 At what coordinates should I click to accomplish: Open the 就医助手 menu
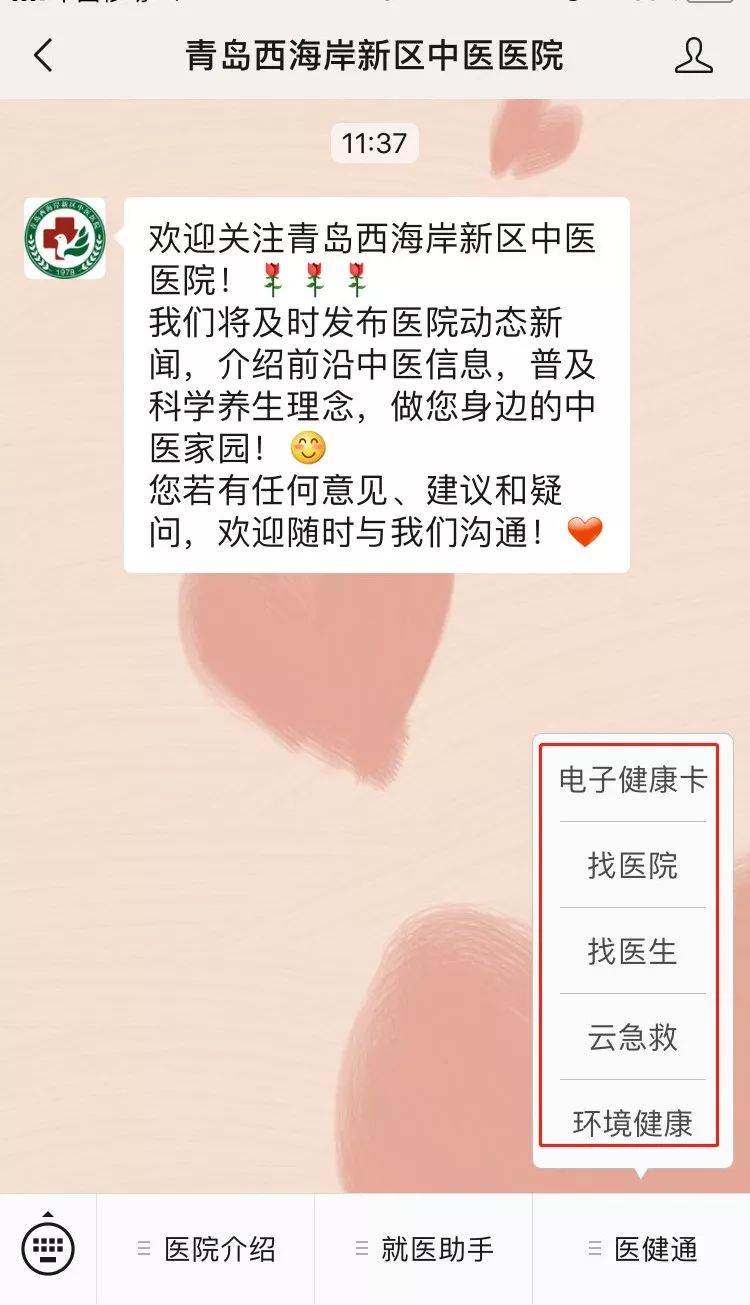point(424,1249)
